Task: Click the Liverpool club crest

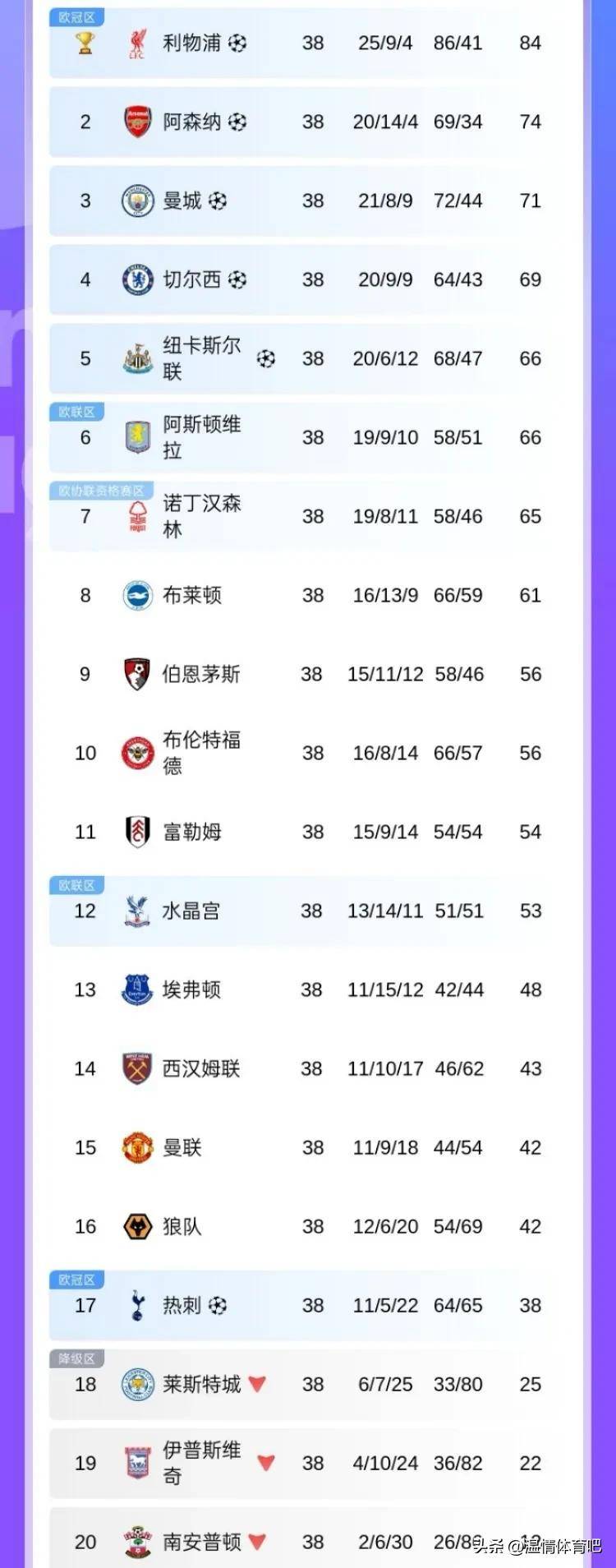Action: (138, 43)
